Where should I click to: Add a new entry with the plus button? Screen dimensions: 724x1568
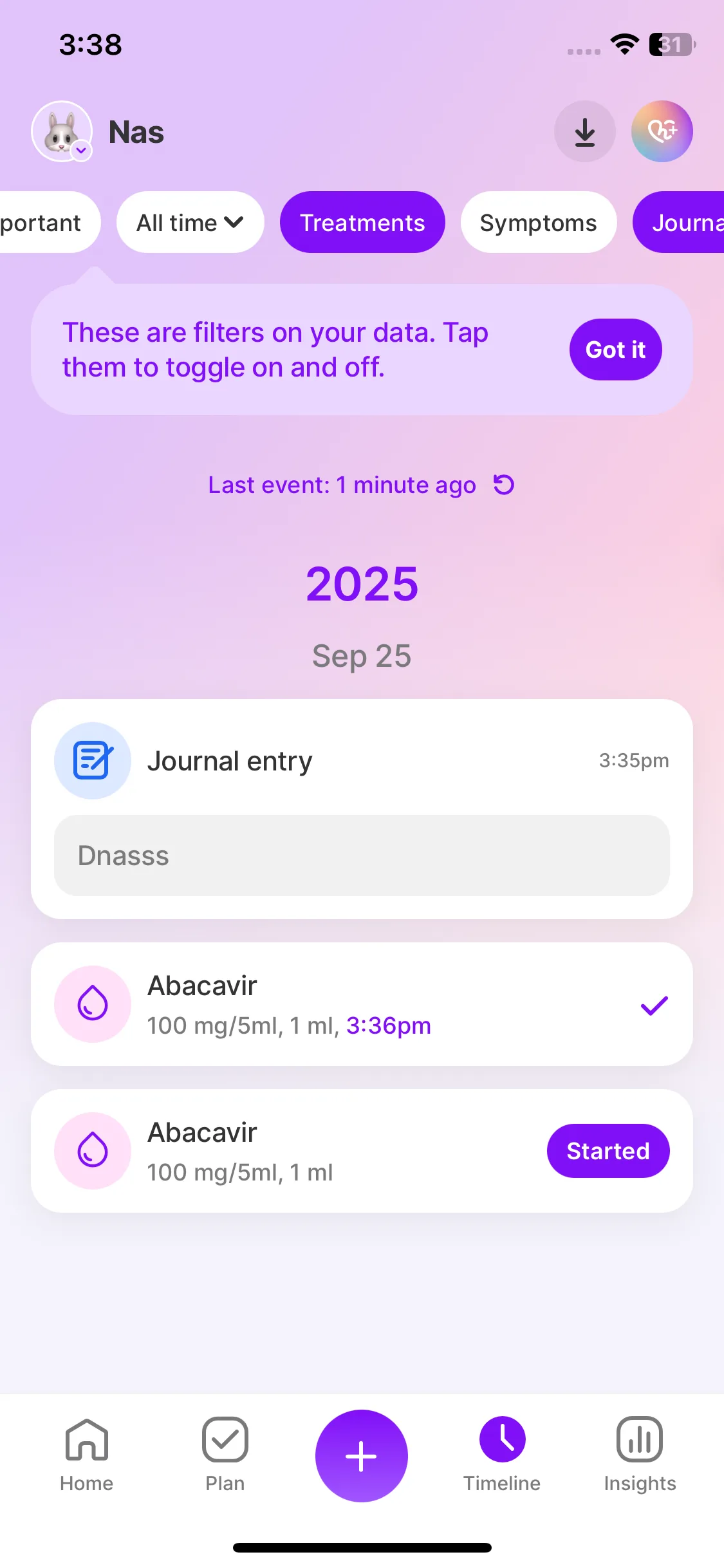click(x=361, y=1456)
